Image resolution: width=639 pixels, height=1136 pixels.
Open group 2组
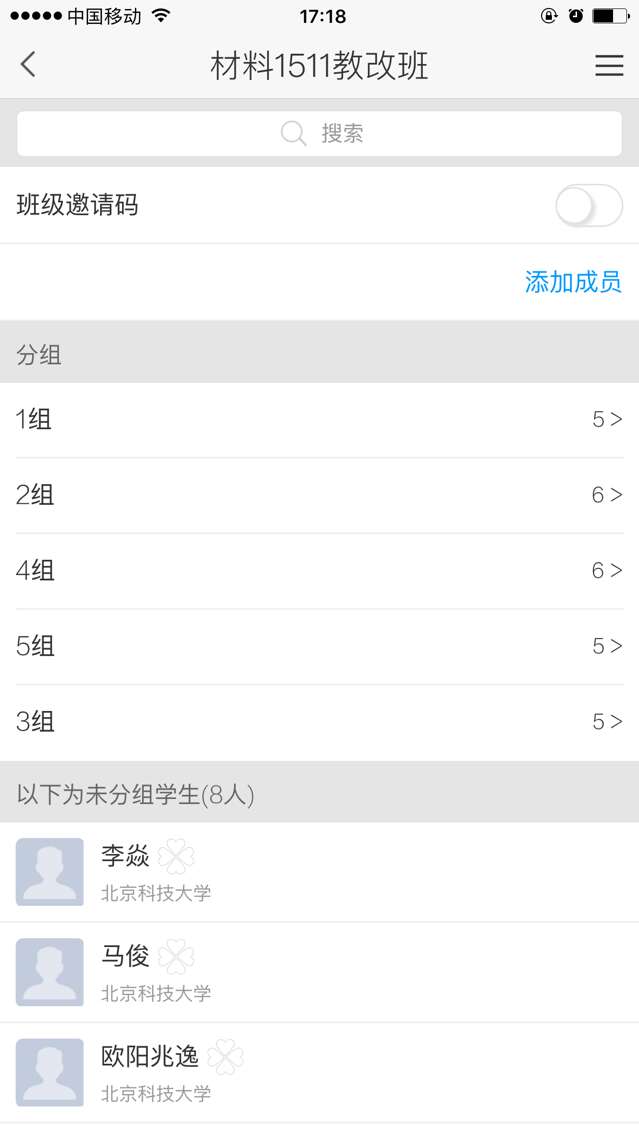point(319,495)
